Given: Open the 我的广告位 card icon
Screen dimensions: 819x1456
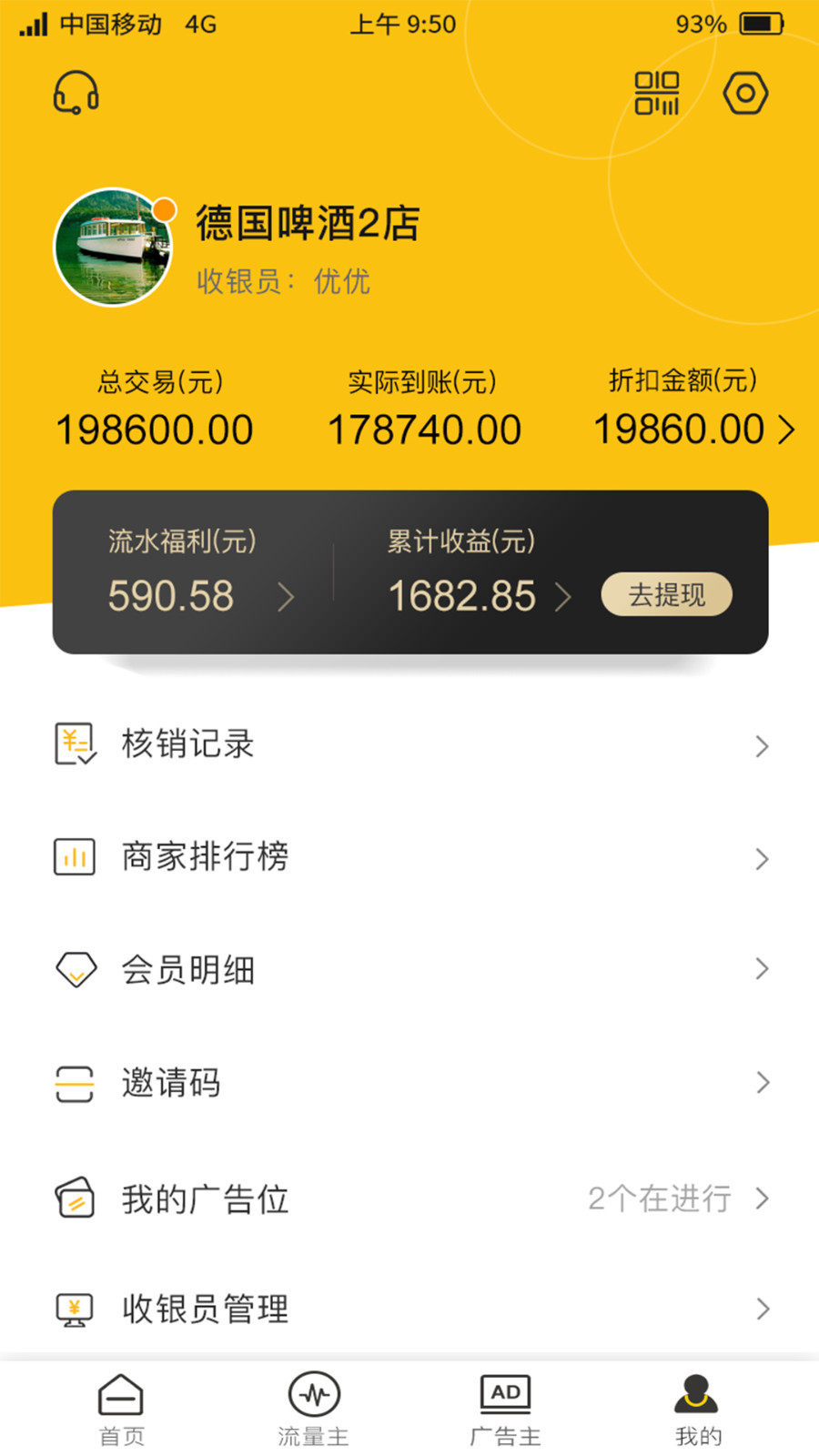Looking at the screenshot, I should point(75,1198).
